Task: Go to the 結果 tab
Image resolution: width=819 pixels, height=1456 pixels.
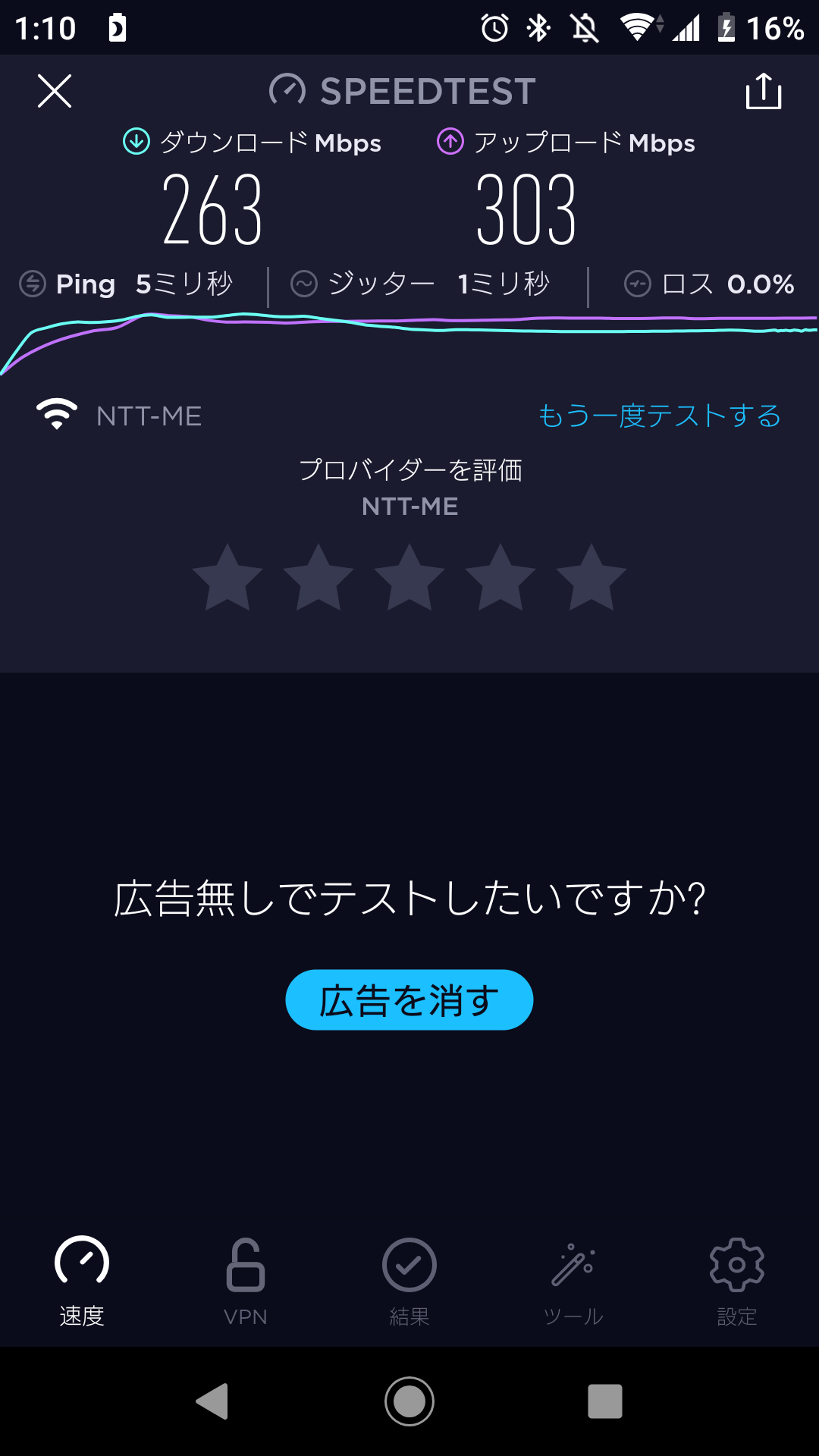Action: pos(409,1279)
